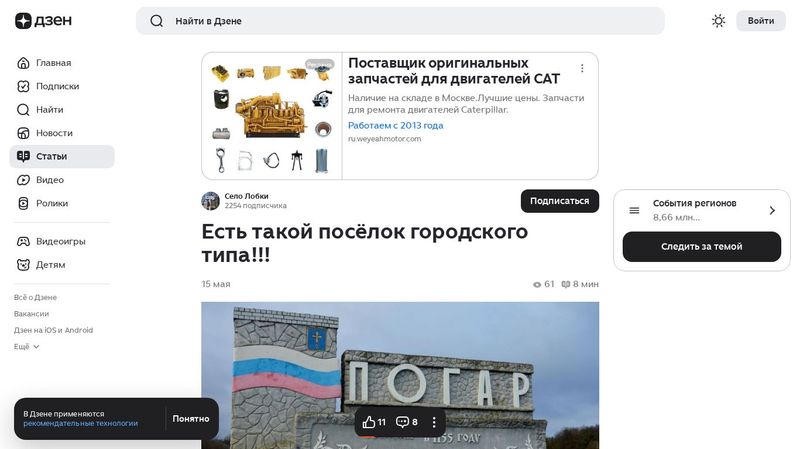Open Ролики section
Screen dimensions: 800x449
52,203
